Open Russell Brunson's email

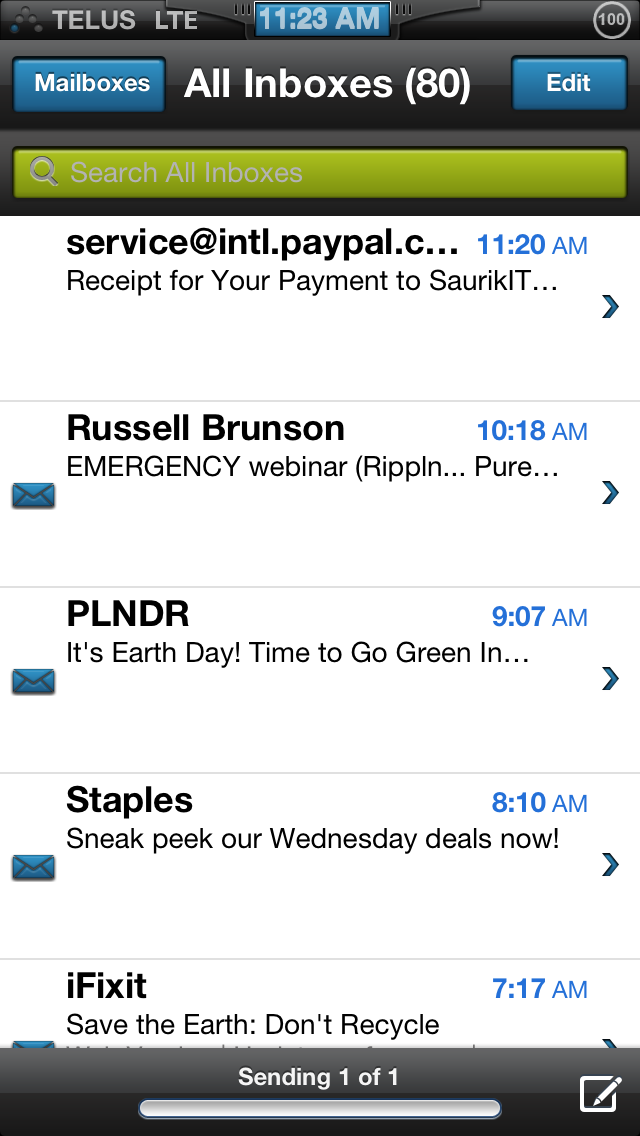[320, 494]
